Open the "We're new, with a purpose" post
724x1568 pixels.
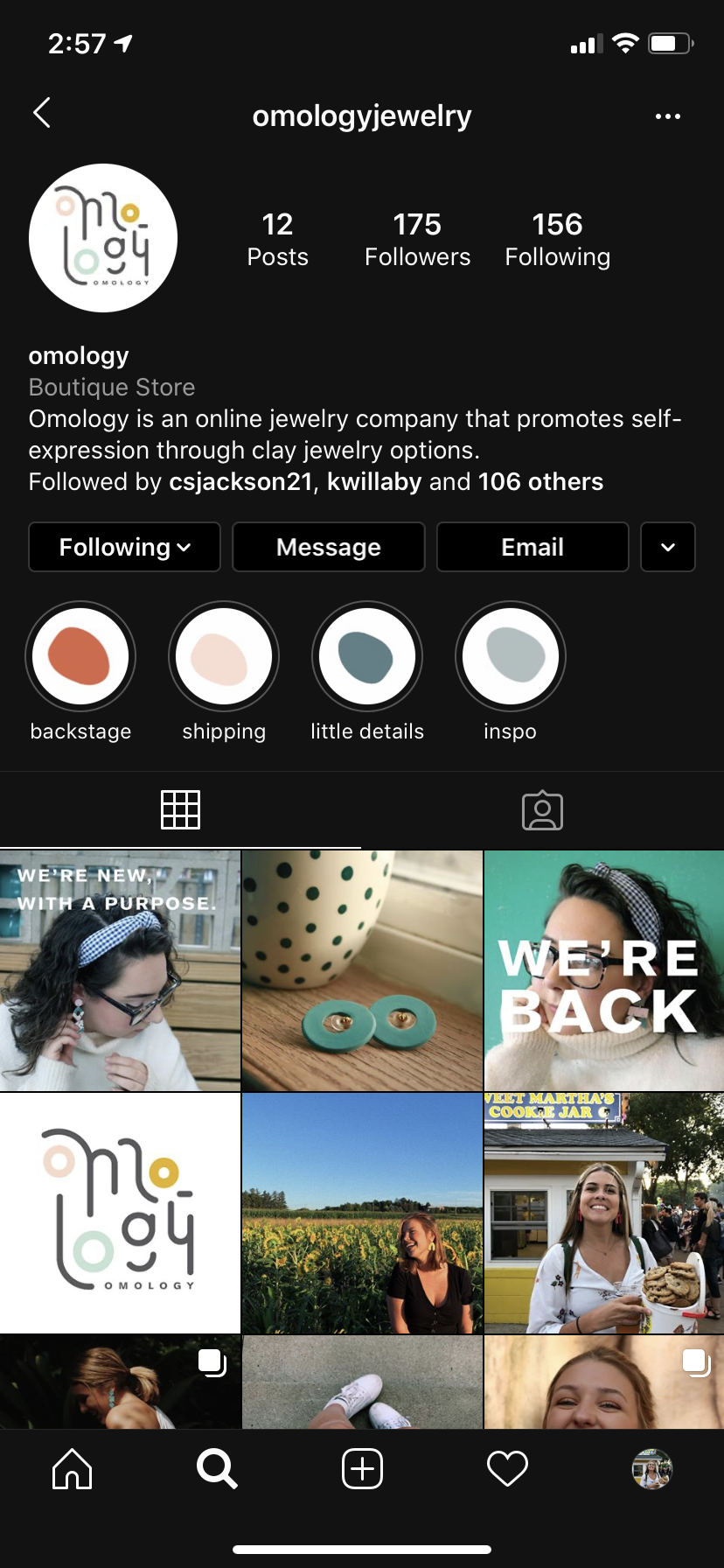coord(120,970)
